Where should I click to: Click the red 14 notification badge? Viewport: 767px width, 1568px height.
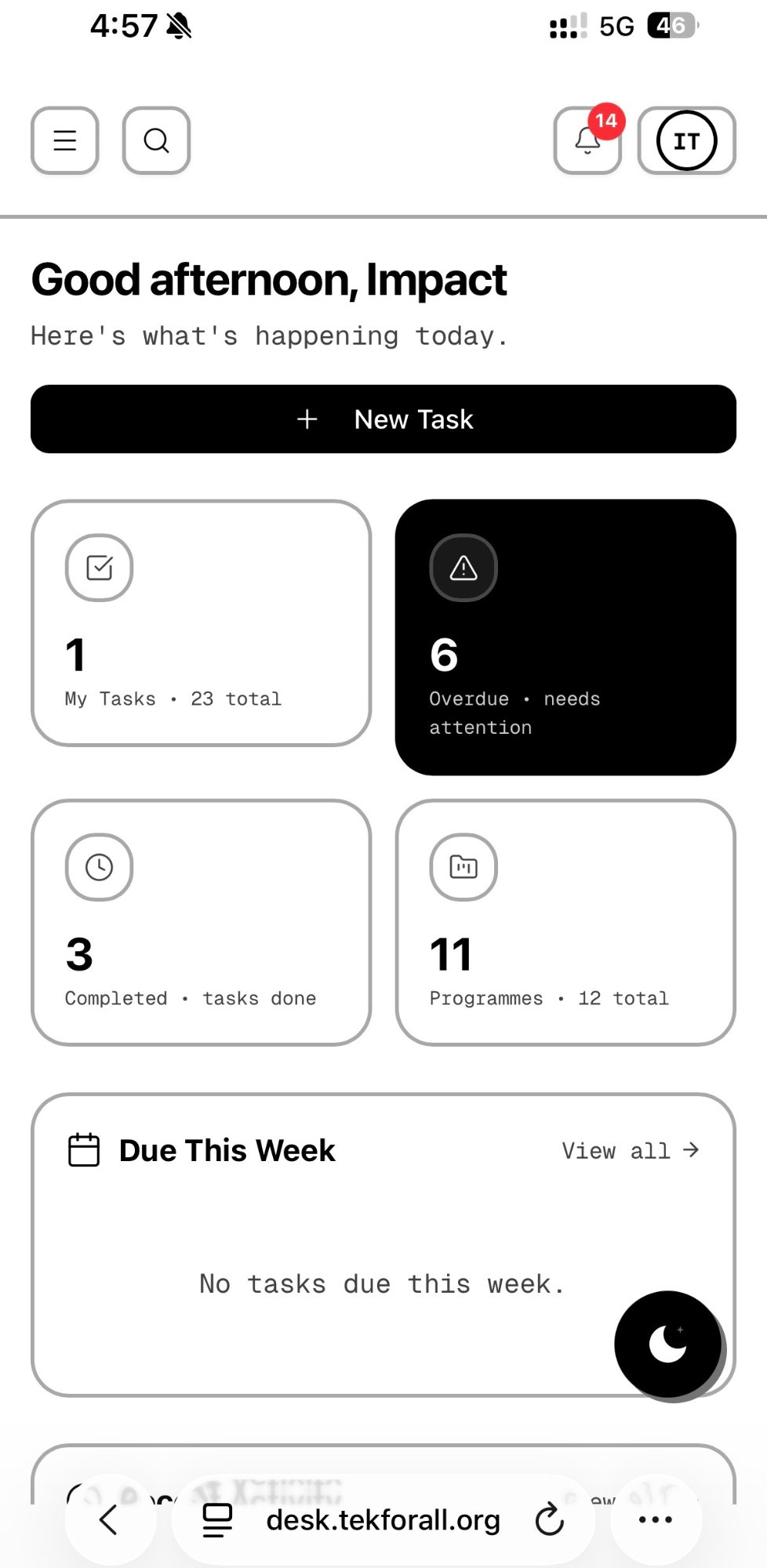(x=605, y=121)
